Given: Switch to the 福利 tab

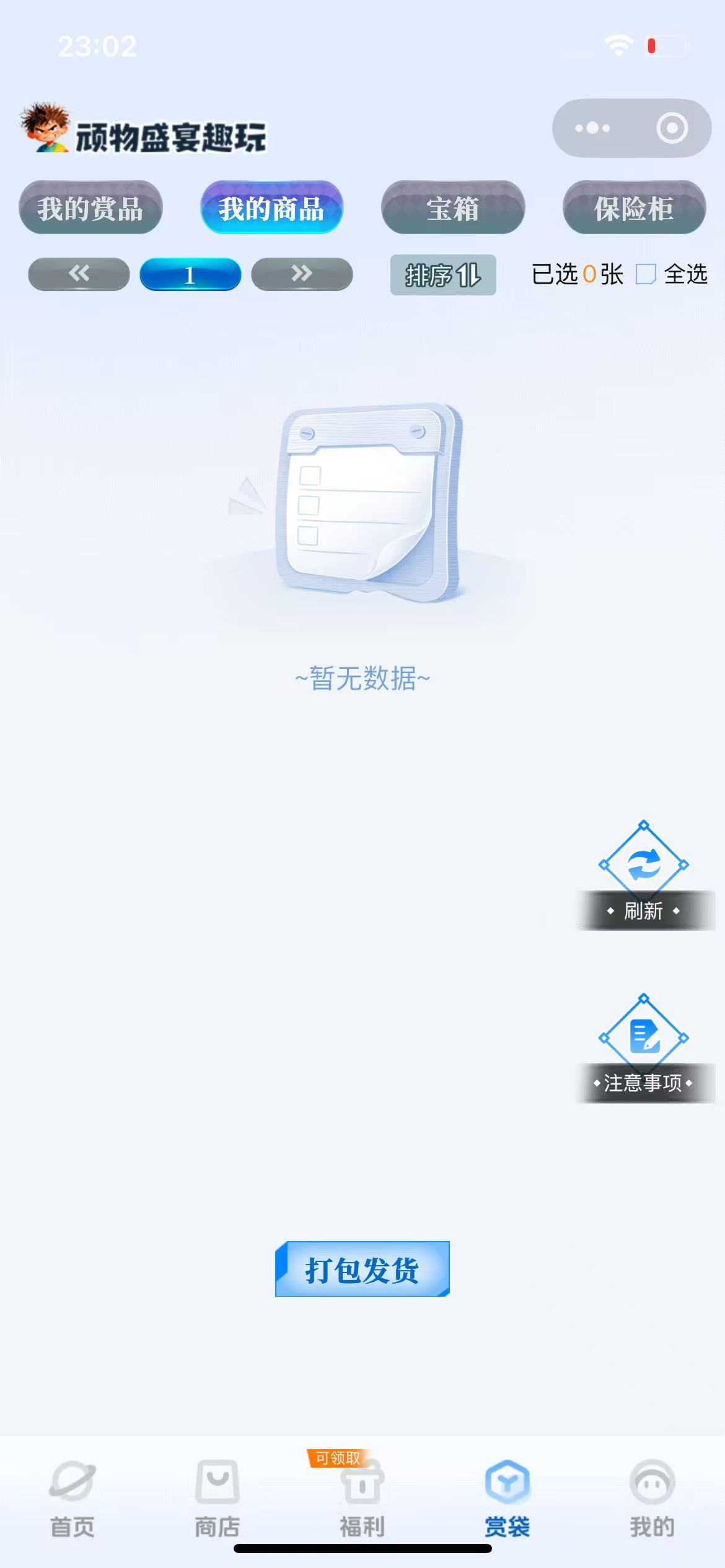Looking at the screenshot, I should [x=362, y=1497].
